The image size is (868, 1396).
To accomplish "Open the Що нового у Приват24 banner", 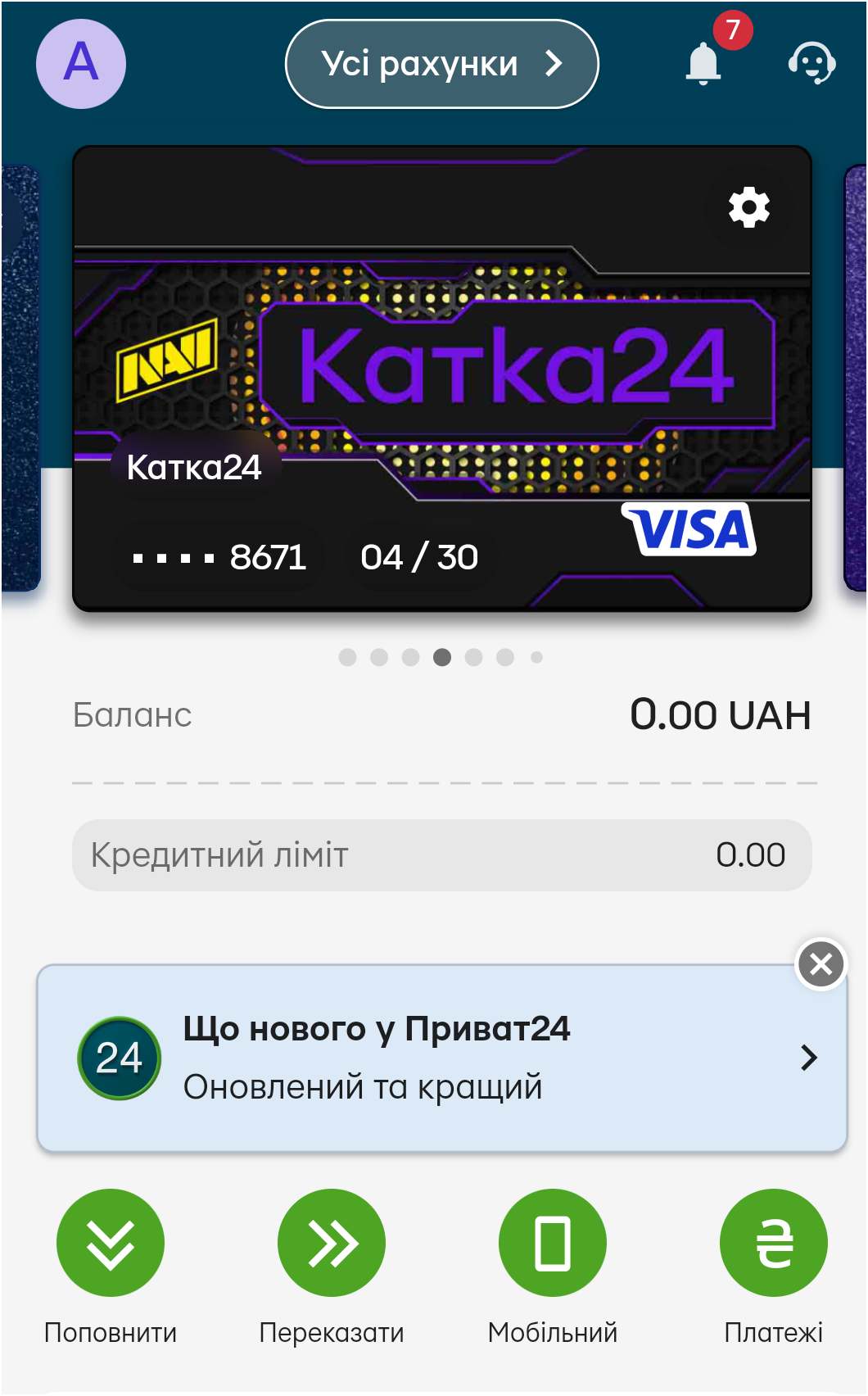I will tap(442, 1058).
